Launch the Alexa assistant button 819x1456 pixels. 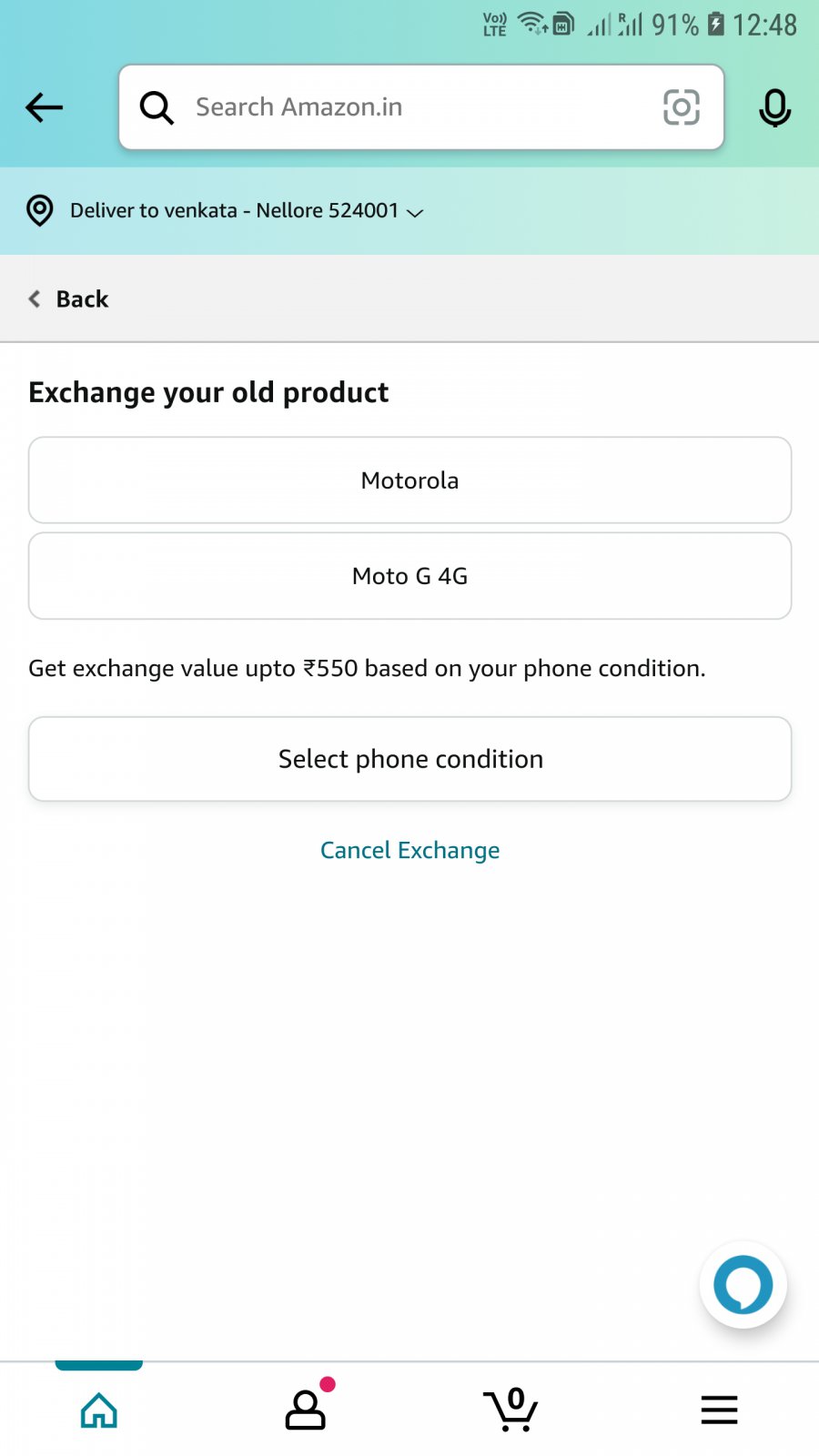click(743, 1285)
